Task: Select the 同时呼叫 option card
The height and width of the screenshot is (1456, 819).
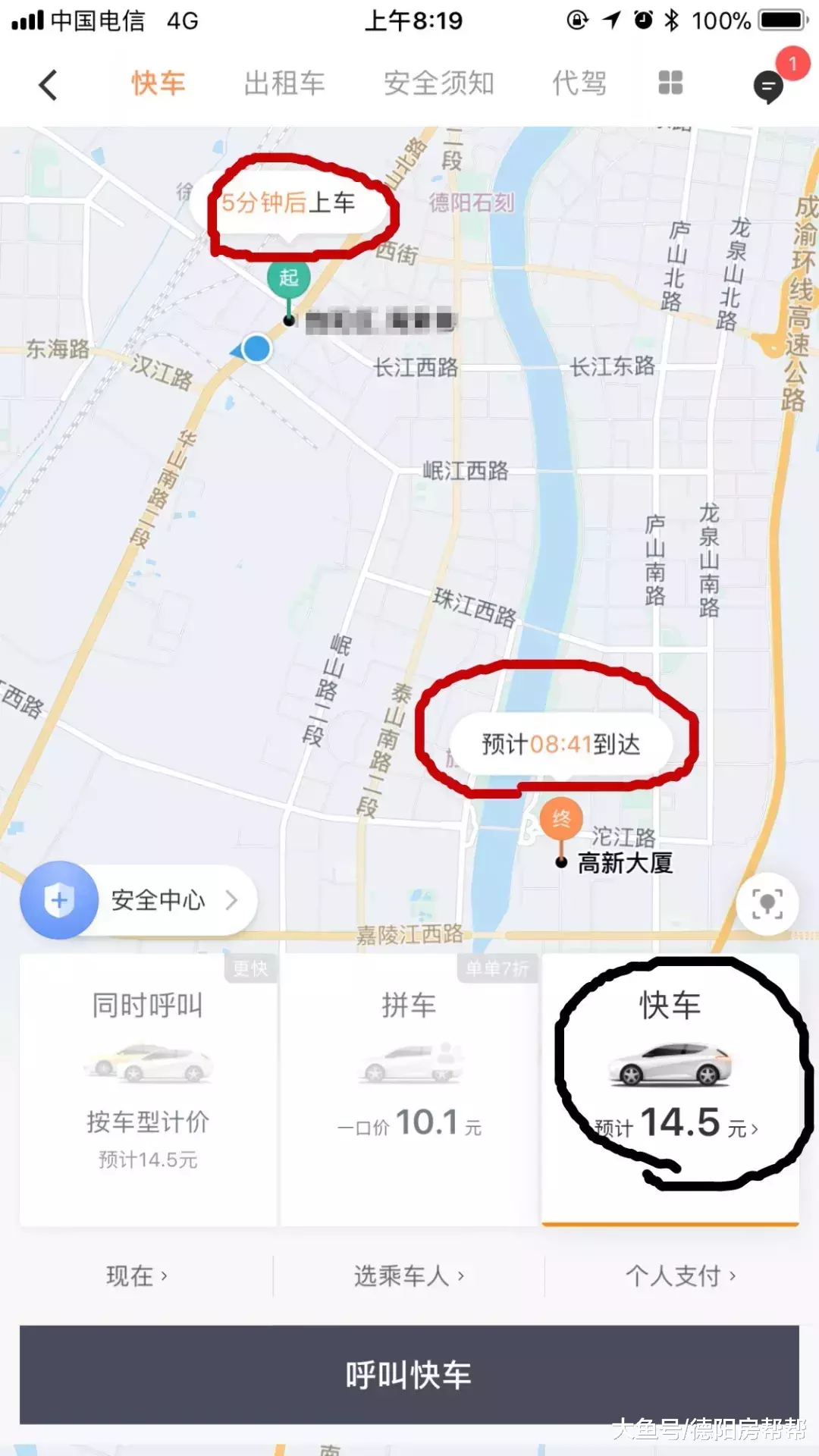Action: coord(149,1084)
